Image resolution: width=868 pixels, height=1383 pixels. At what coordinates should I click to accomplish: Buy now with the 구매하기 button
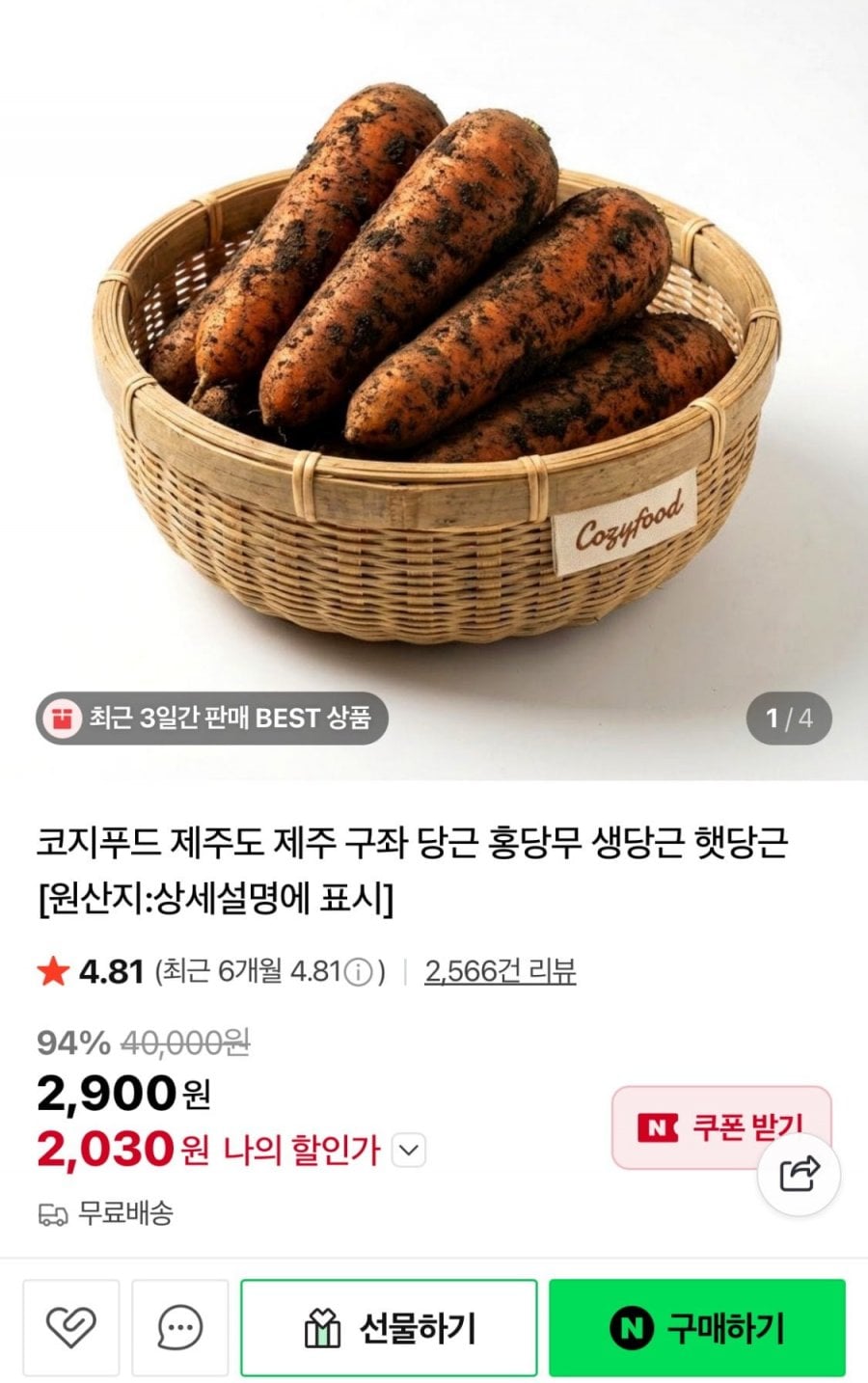pyautogui.click(x=697, y=1328)
